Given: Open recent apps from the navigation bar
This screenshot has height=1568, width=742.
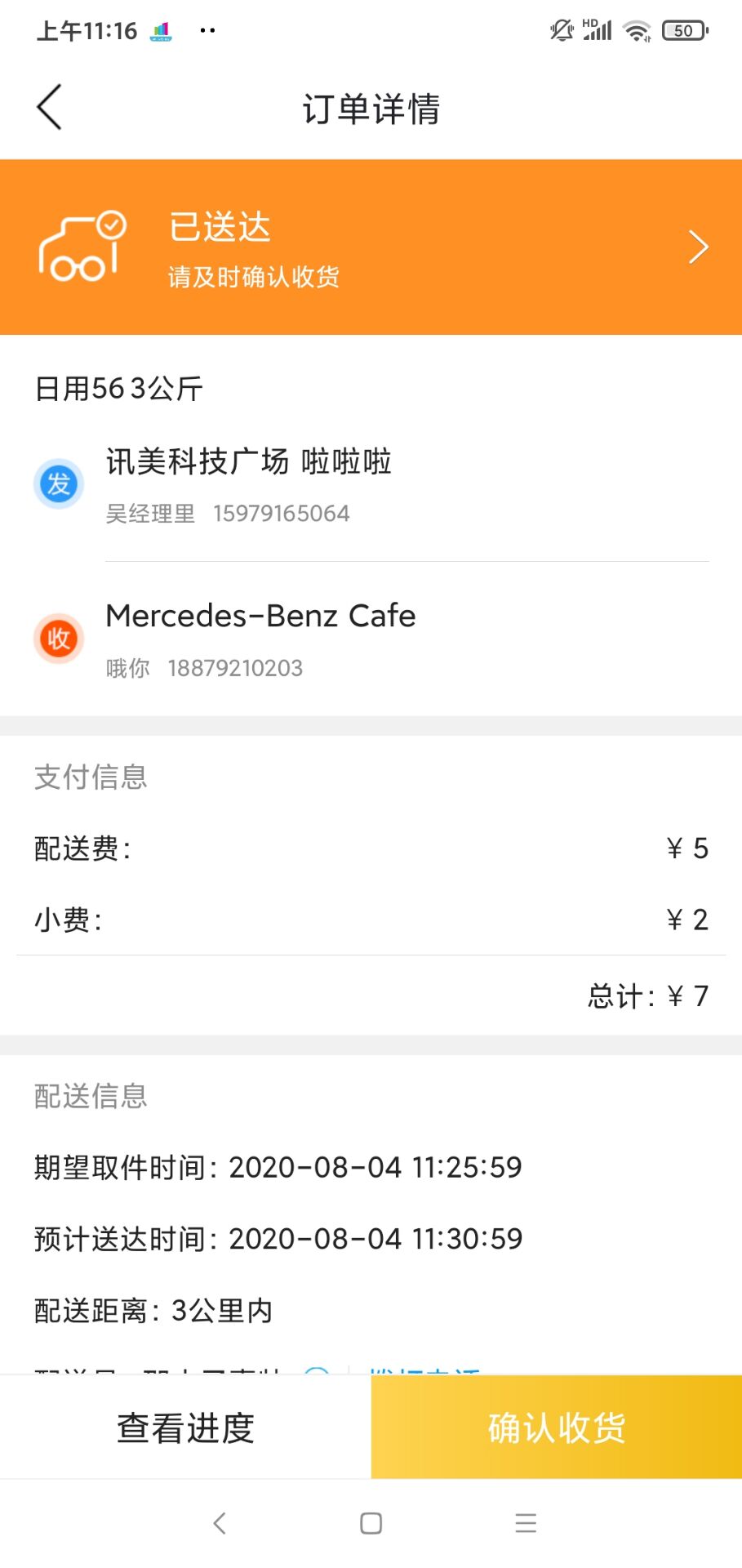Looking at the screenshot, I should [x=526, y=1523].
